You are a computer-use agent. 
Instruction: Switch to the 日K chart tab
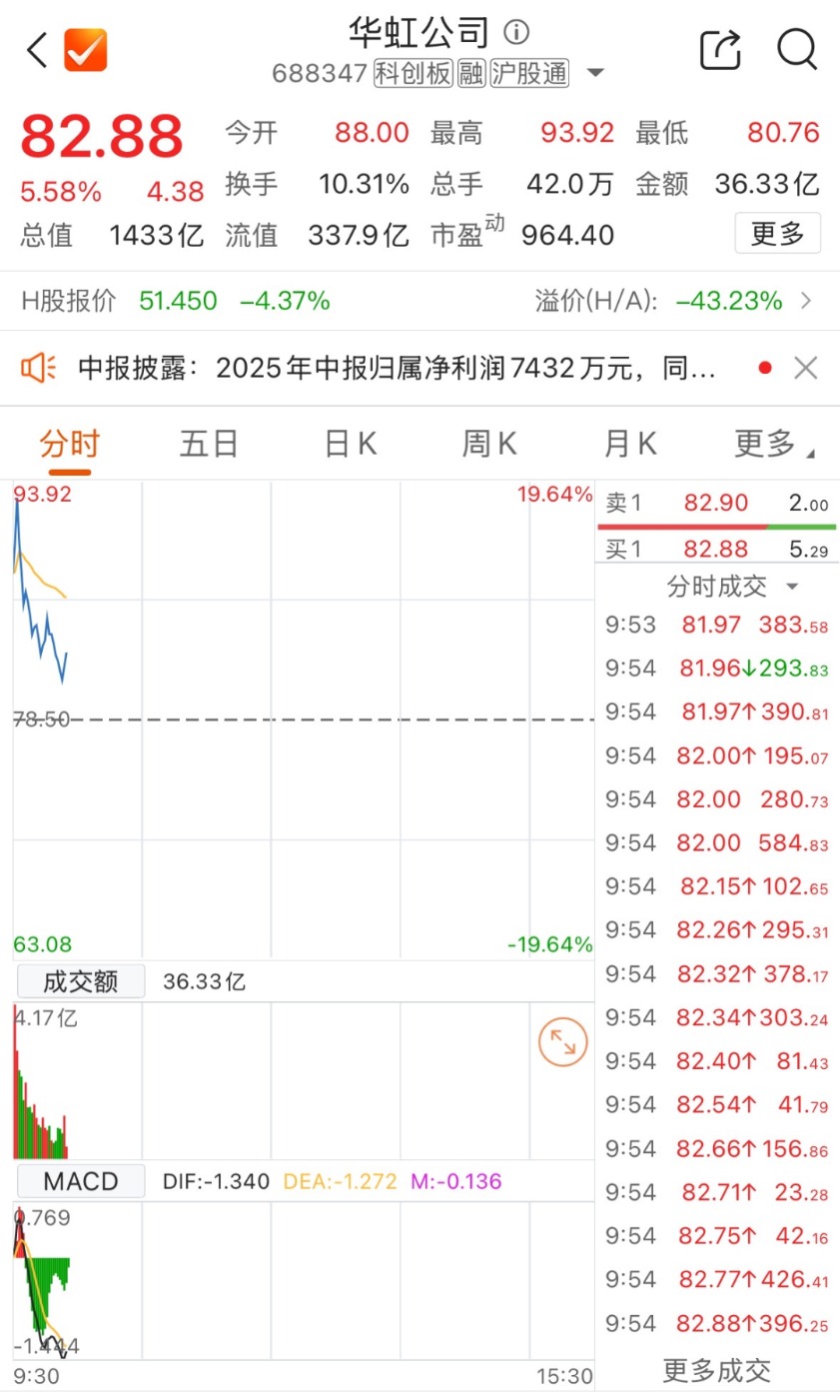coord(351,443)
